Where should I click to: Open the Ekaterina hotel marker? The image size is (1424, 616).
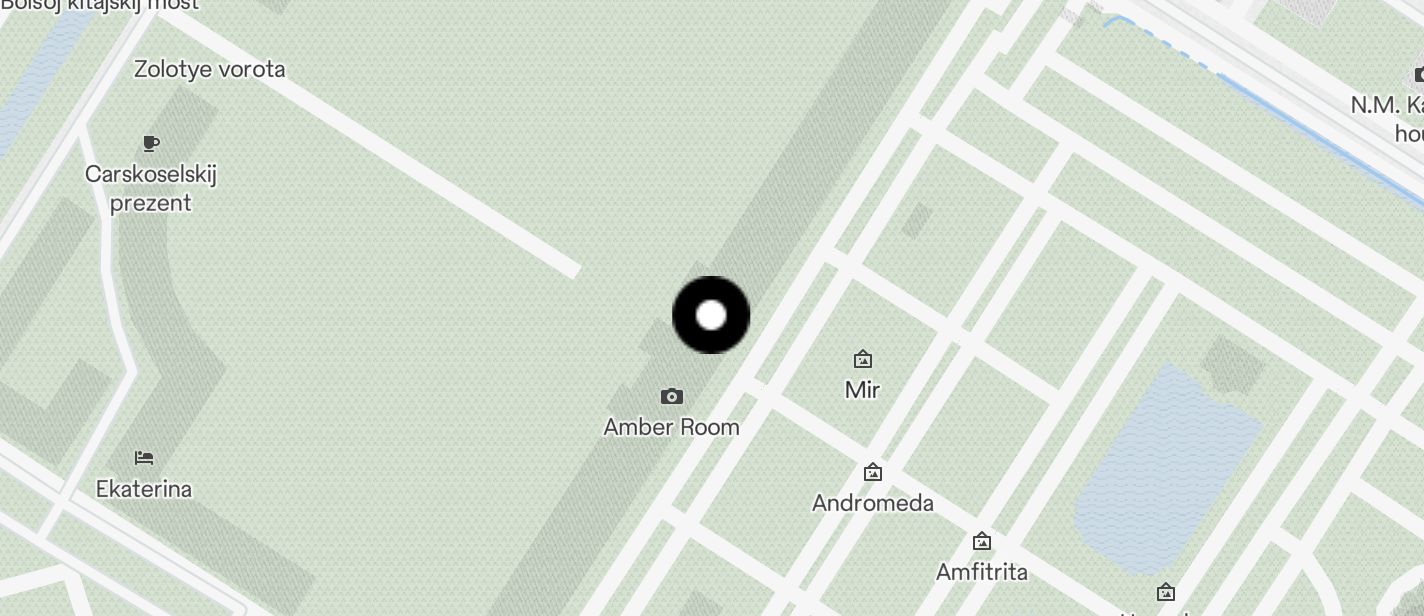pos(144,459)
